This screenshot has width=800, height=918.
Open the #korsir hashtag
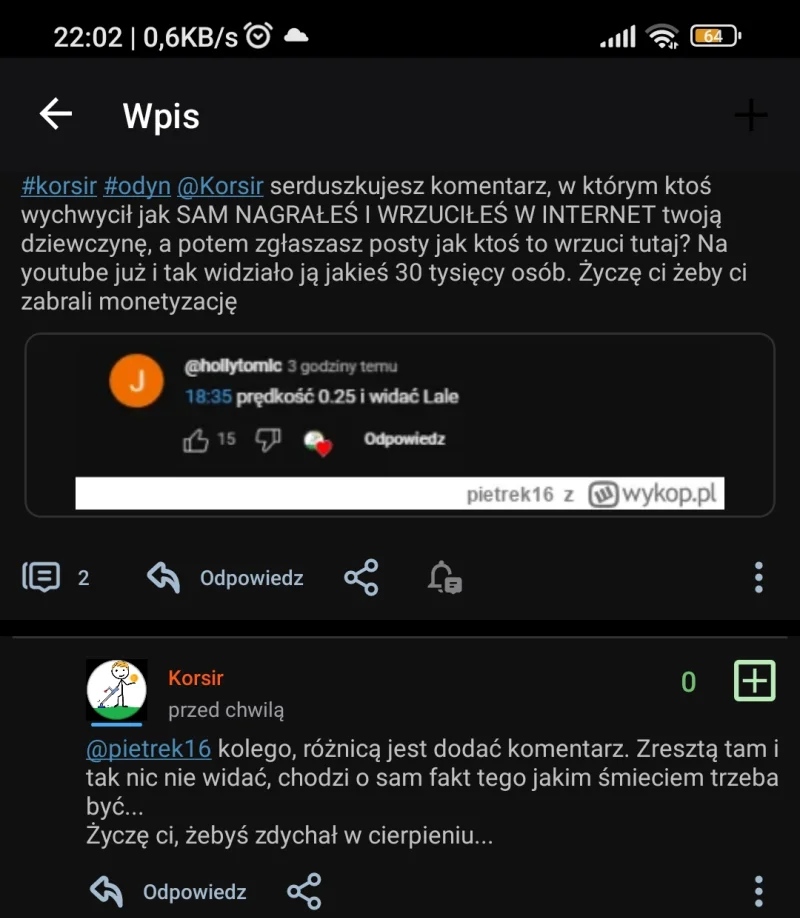[58, 187]
